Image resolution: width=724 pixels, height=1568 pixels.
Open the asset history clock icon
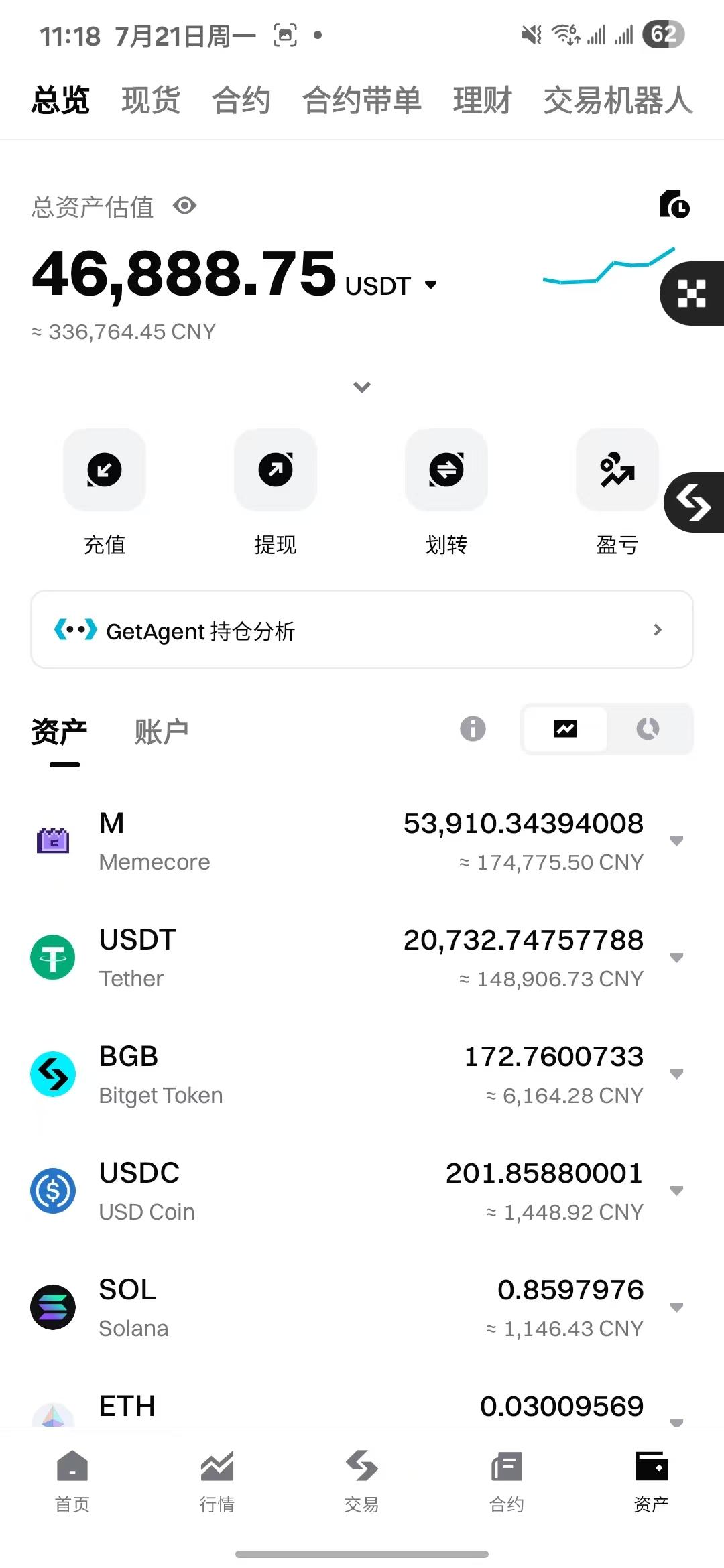(674, 204)
